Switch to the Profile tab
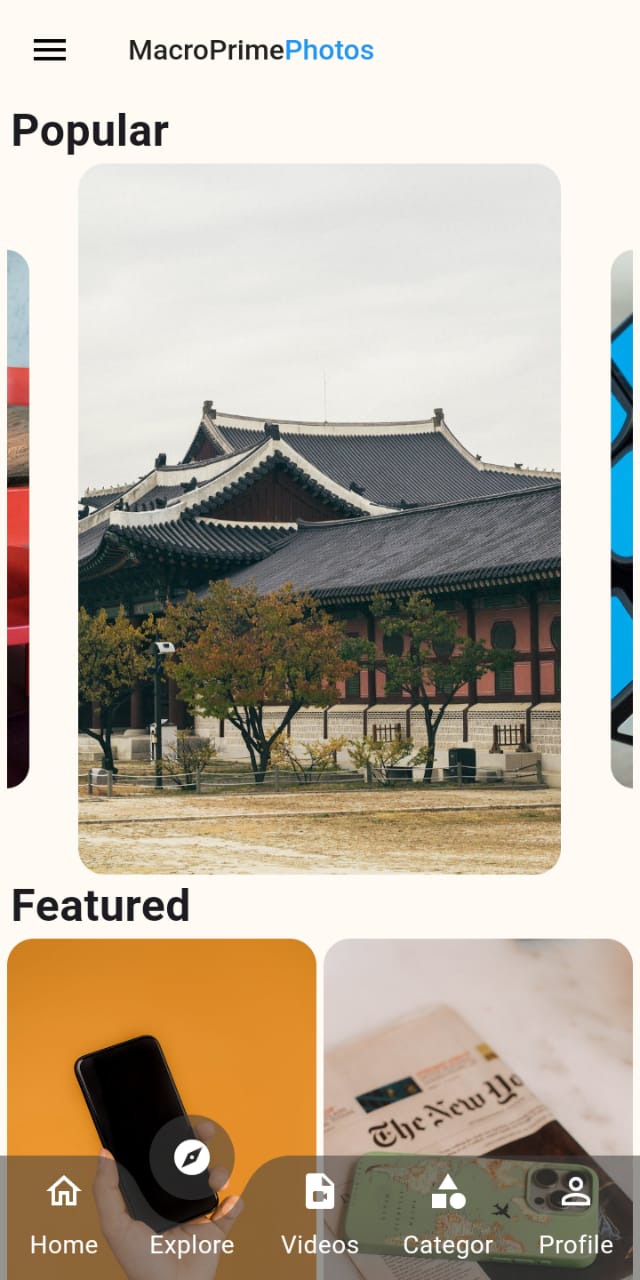Viewport: 640px width, 1280px height. coord(576,1216)
